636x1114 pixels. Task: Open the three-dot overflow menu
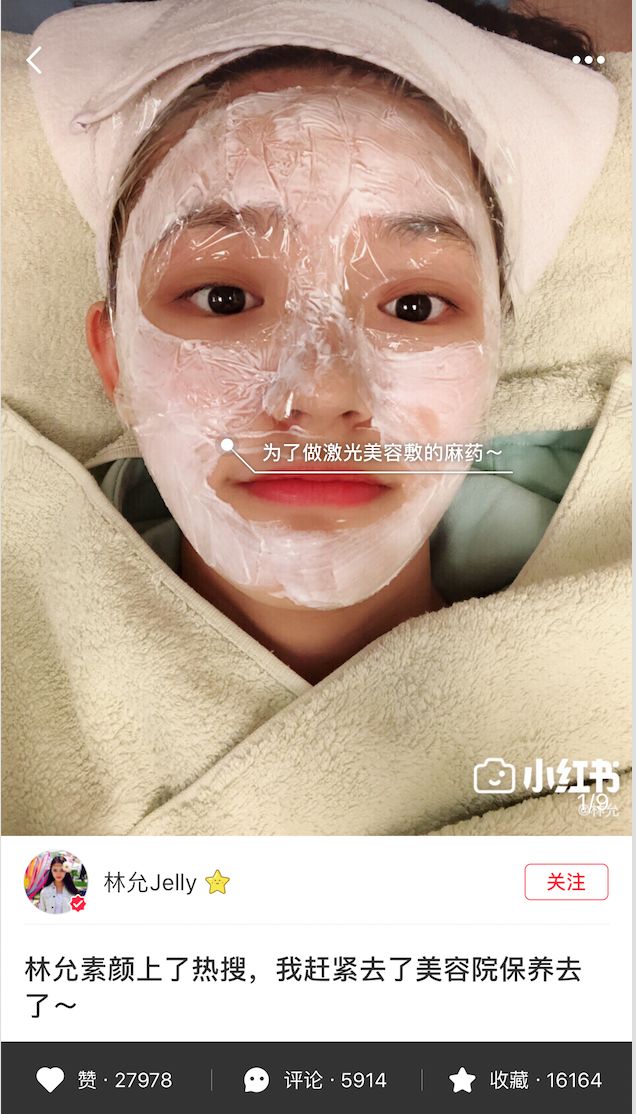pyautogui.click(x=588, y=60)
